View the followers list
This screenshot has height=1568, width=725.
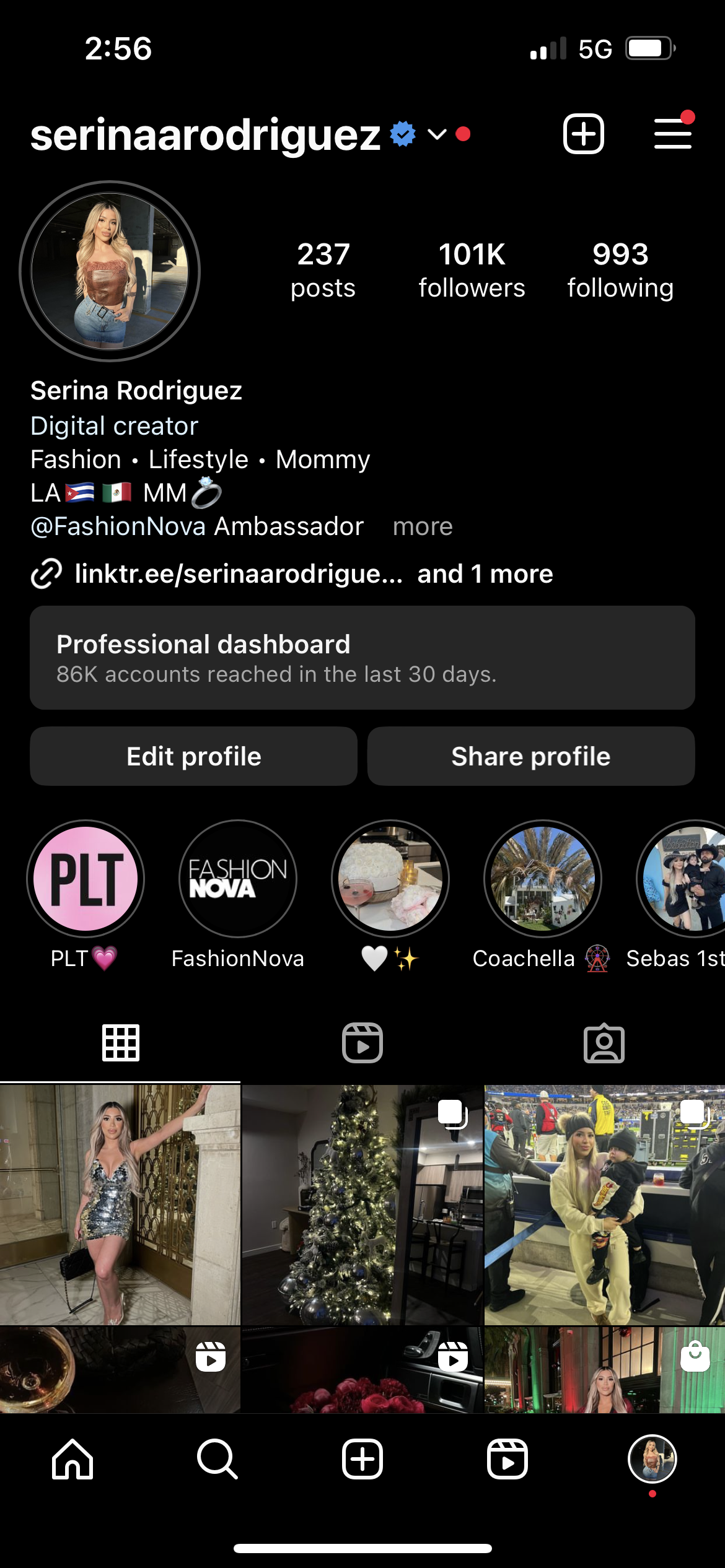click(x=472, y=271)
